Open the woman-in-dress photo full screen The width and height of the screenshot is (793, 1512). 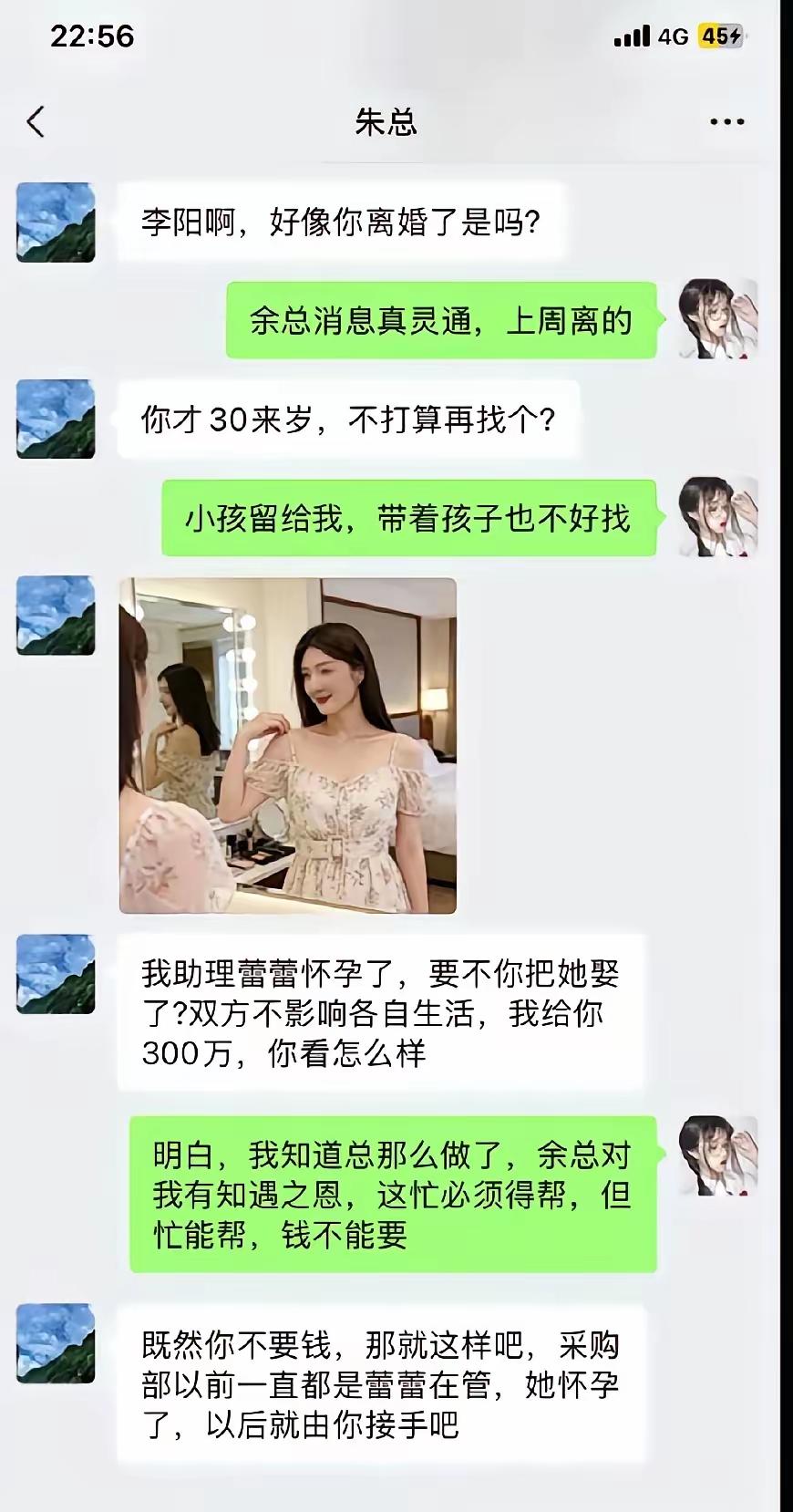pyautogui.click(x=287, y=748)
